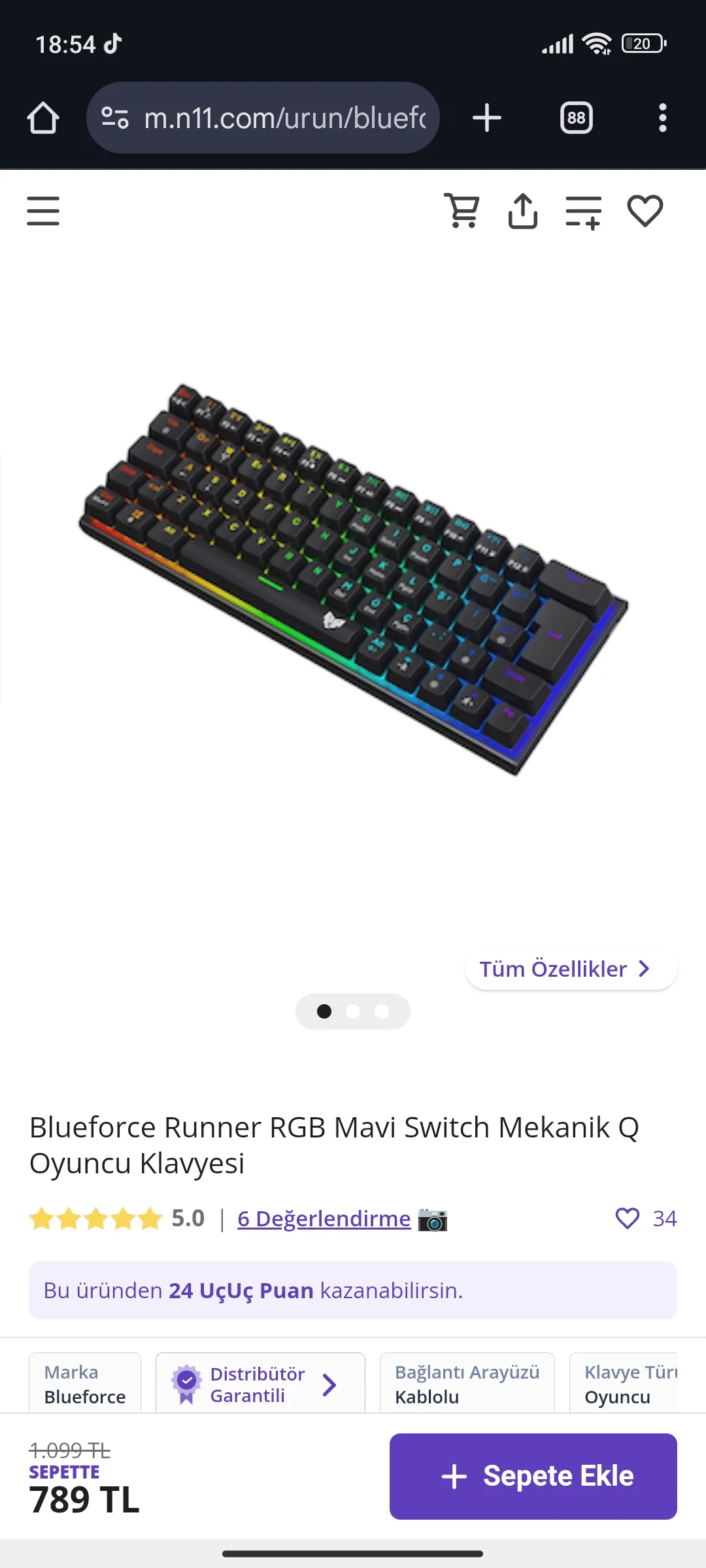Open the browser tab switcher
The width and height of the screenshot is (706, 1568).
(576, 118)
